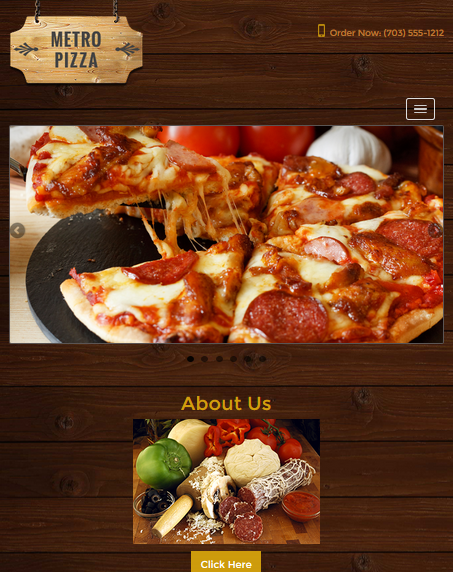Go to the previous carousel slide
The height and width of the screenshot is (572, 453).
pyautogui.click(x=17, y=231)
